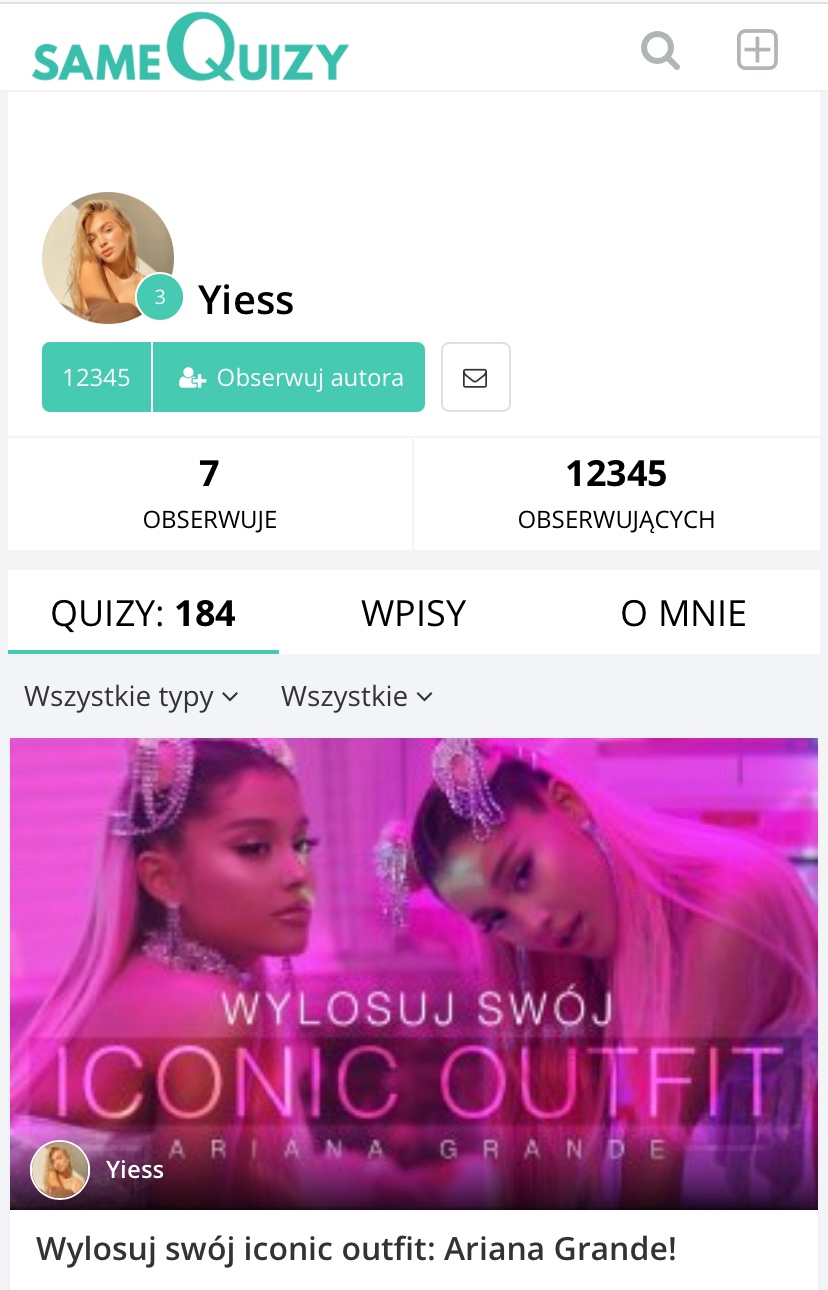View the 12345 Obserwujących list
The image size is (828, 1290).
[x=616, y=493]
